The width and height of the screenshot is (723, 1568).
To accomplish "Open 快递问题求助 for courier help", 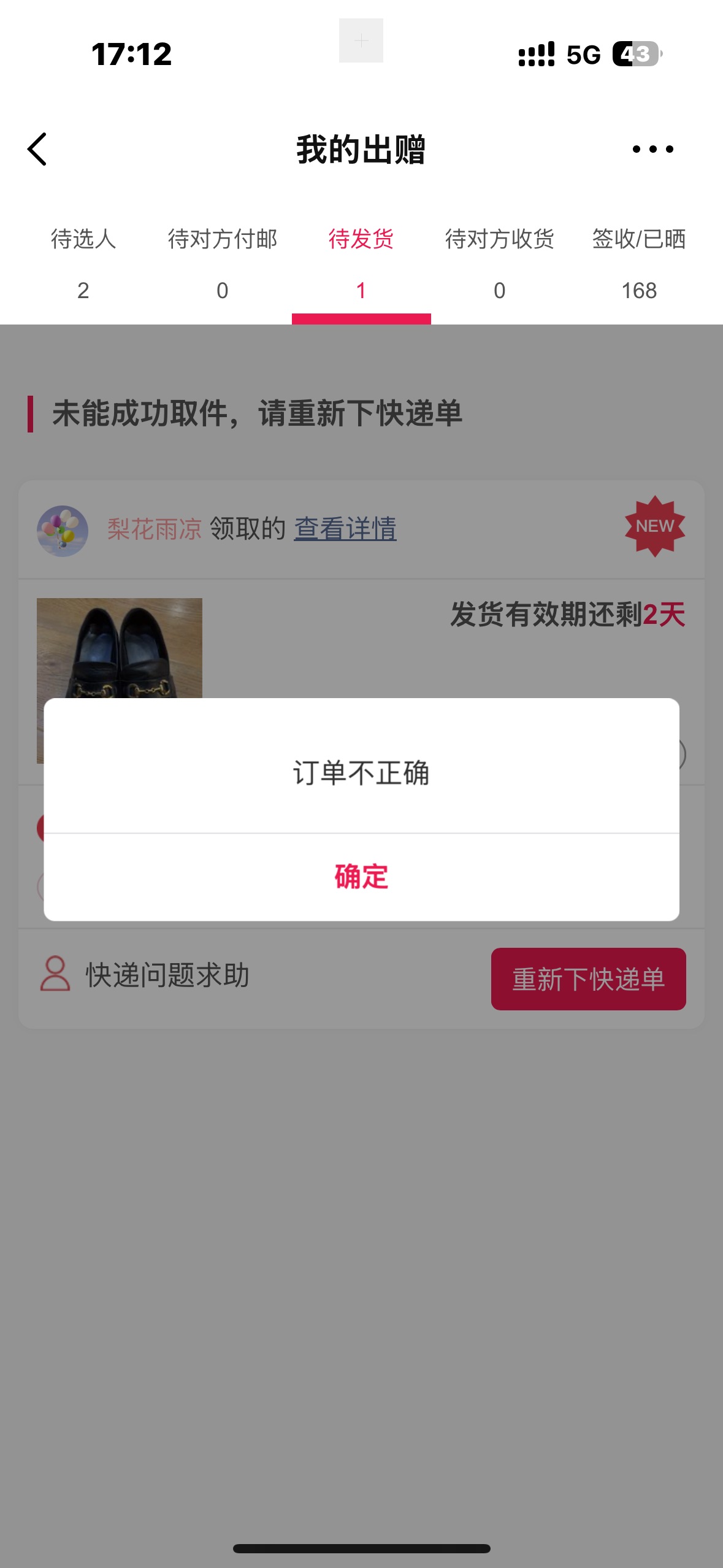I will click(x=145, y=975).
